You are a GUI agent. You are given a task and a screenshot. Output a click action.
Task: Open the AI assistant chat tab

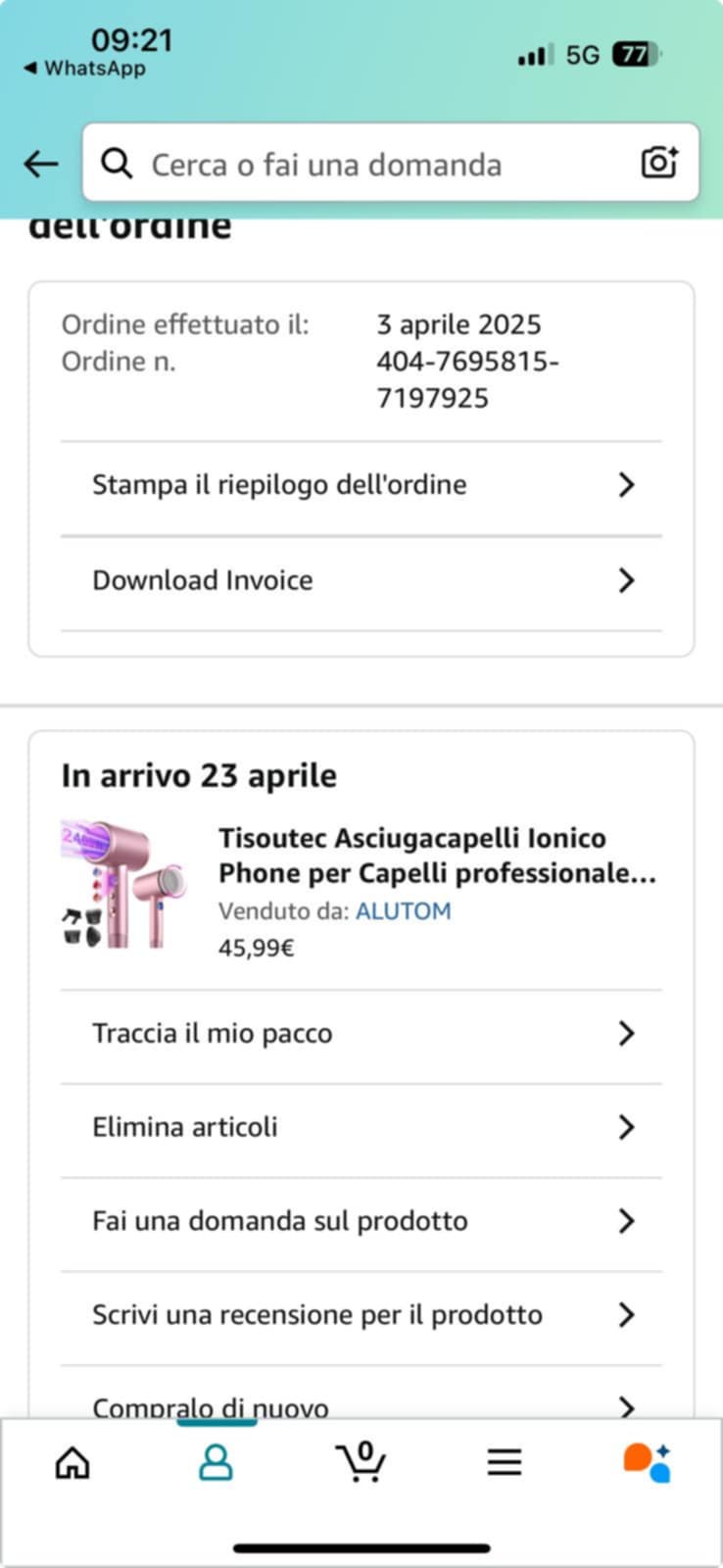(x=648, y=1463)
